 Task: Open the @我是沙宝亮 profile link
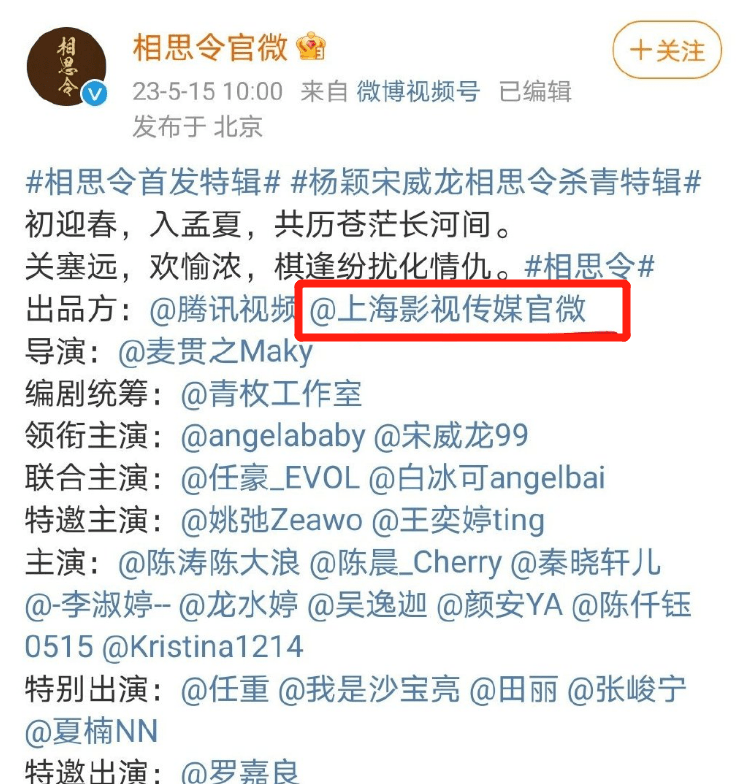pos(369,689)
